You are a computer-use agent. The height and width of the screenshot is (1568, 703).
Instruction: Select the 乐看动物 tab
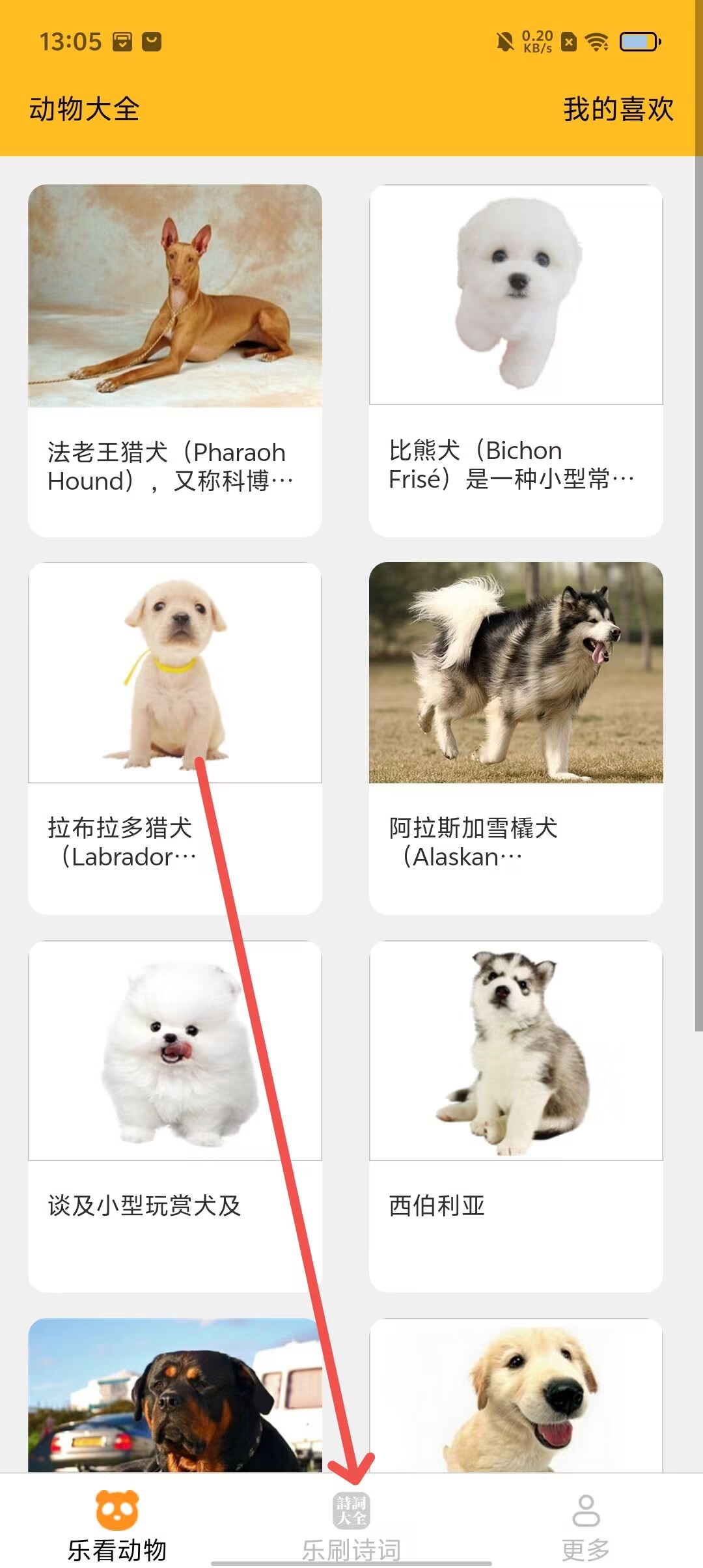coord(117,1525)
